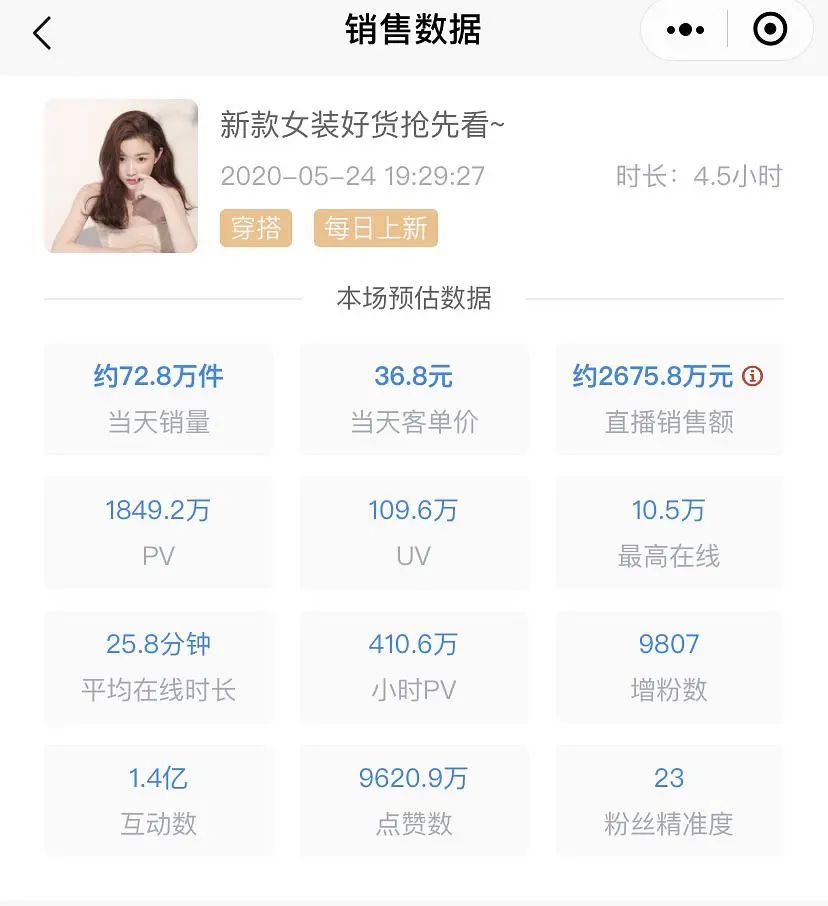Tap the 互动数 stat showing 1.4亿
This screenshot has height=906, width=828.
(157, 800)
